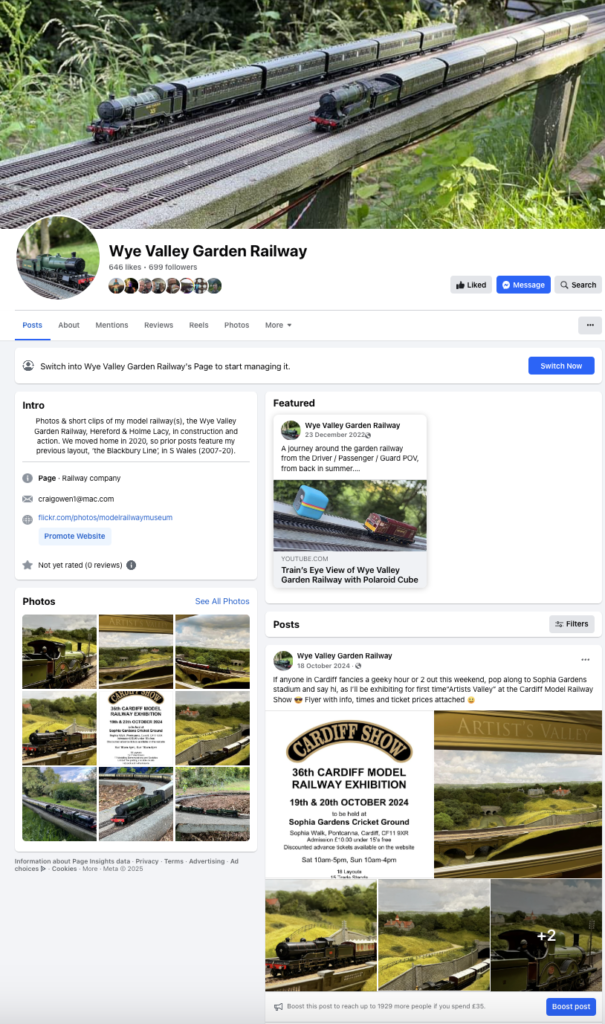605x1024 pixels.
Task: Open the posts Filters button
Action: pos(572,624)
